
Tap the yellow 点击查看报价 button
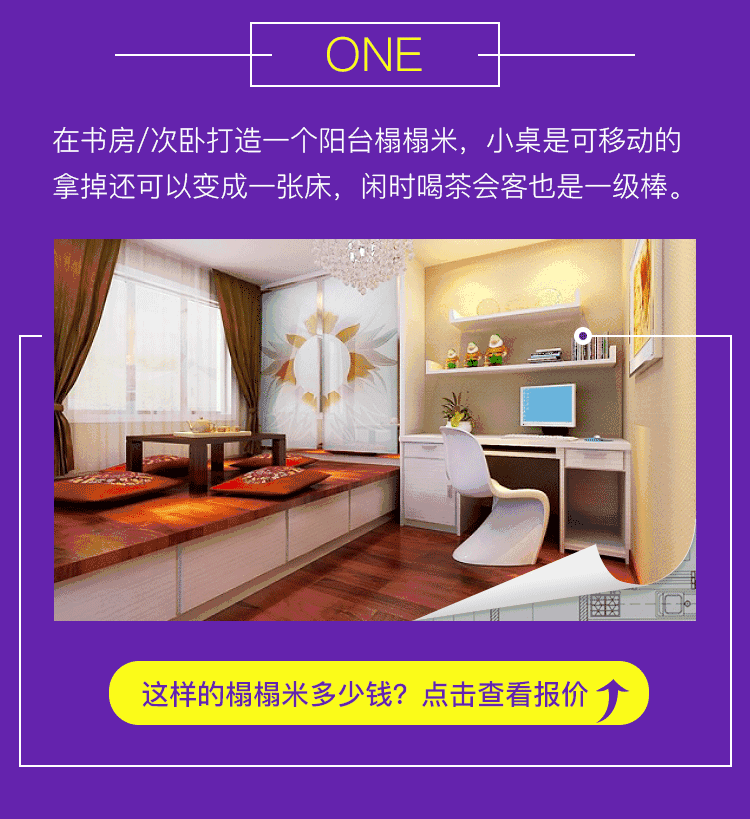click(378, 693)
